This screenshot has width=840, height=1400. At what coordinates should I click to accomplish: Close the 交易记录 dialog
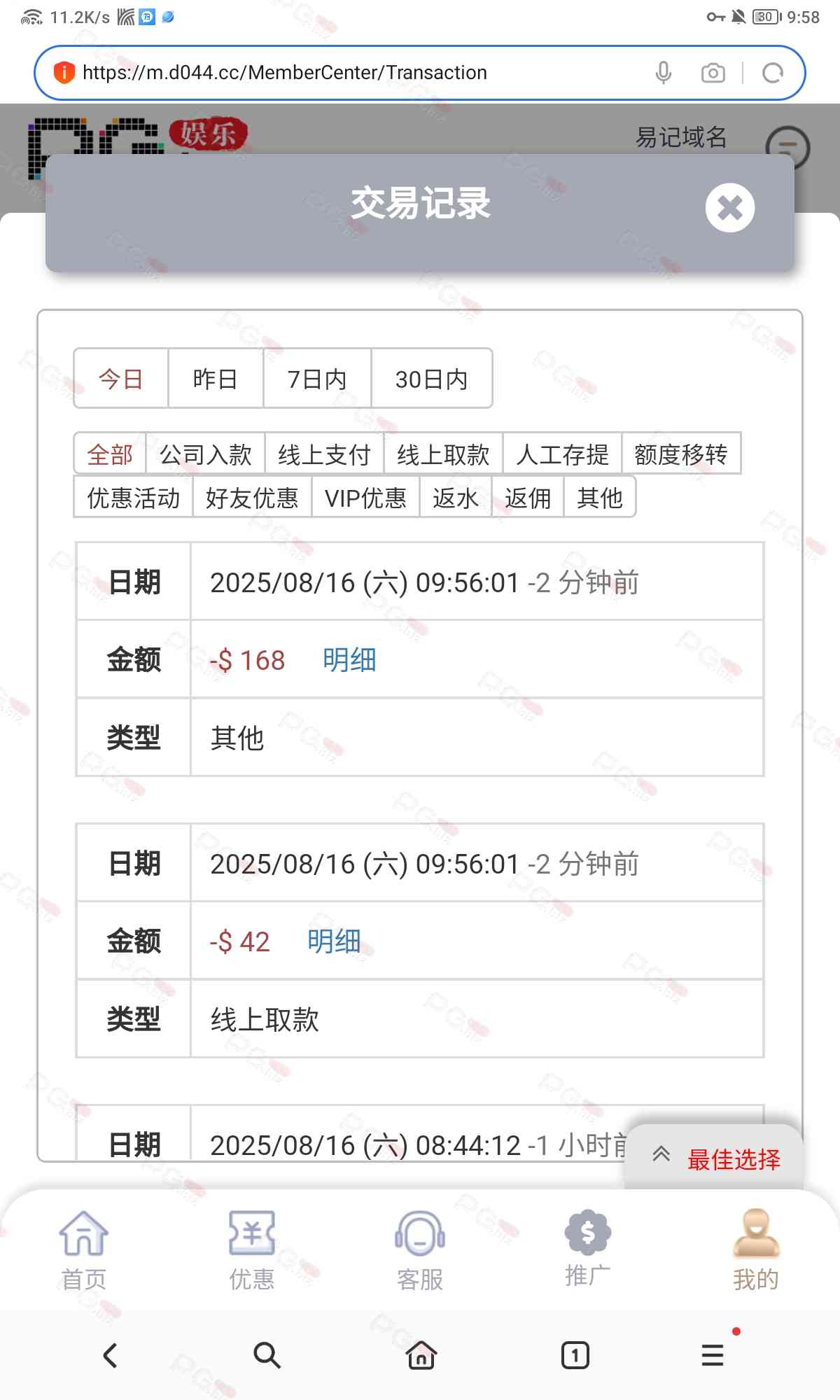pos(729,207)
